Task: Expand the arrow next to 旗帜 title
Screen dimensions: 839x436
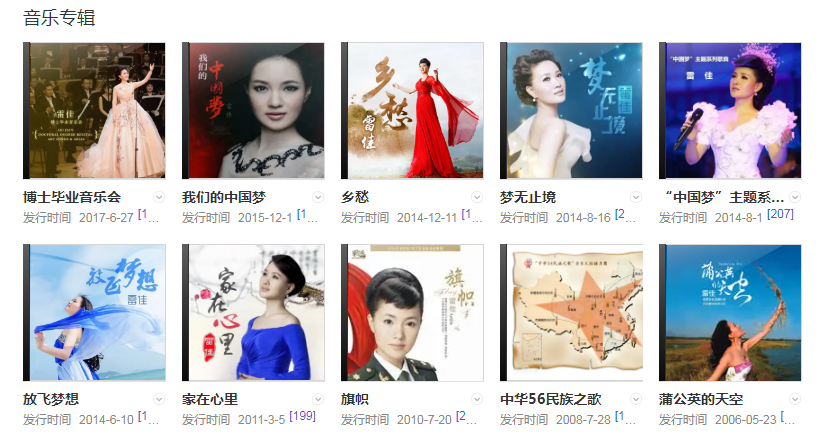Action: coord(477,399)
